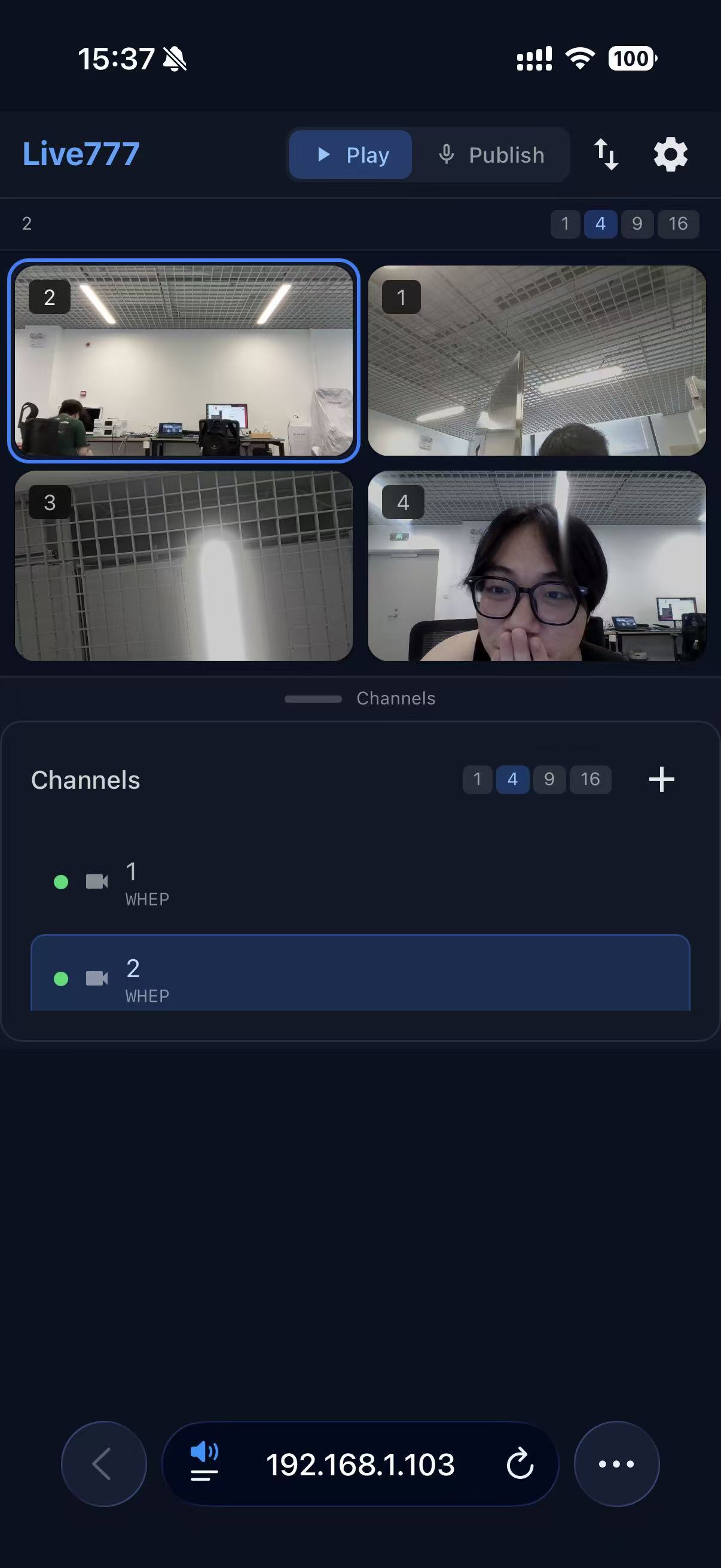Set 9-view grid layout in top bar

[637, 224]
